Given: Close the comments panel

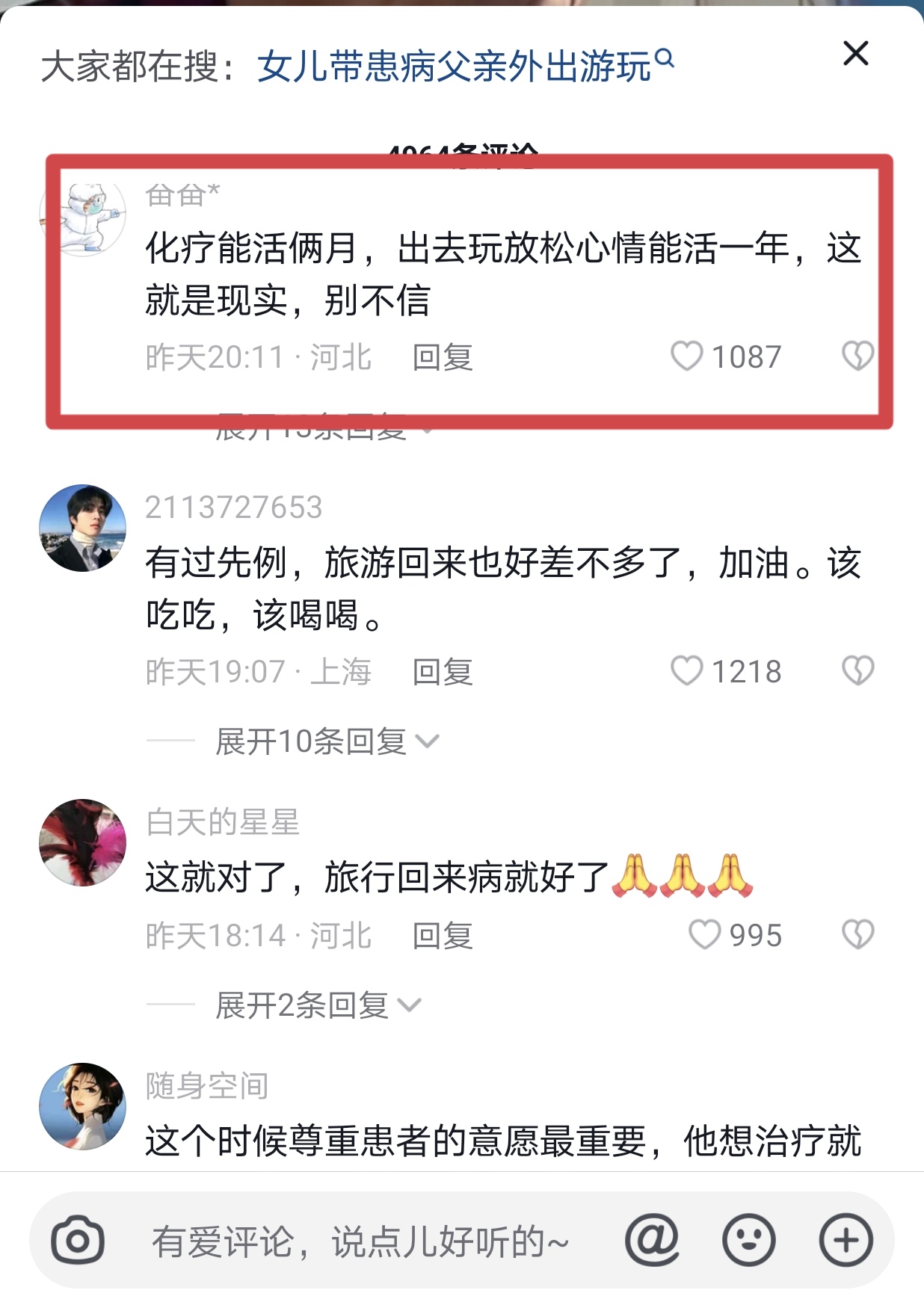Looking at the screenshot, I should click(x=854, y=54).
